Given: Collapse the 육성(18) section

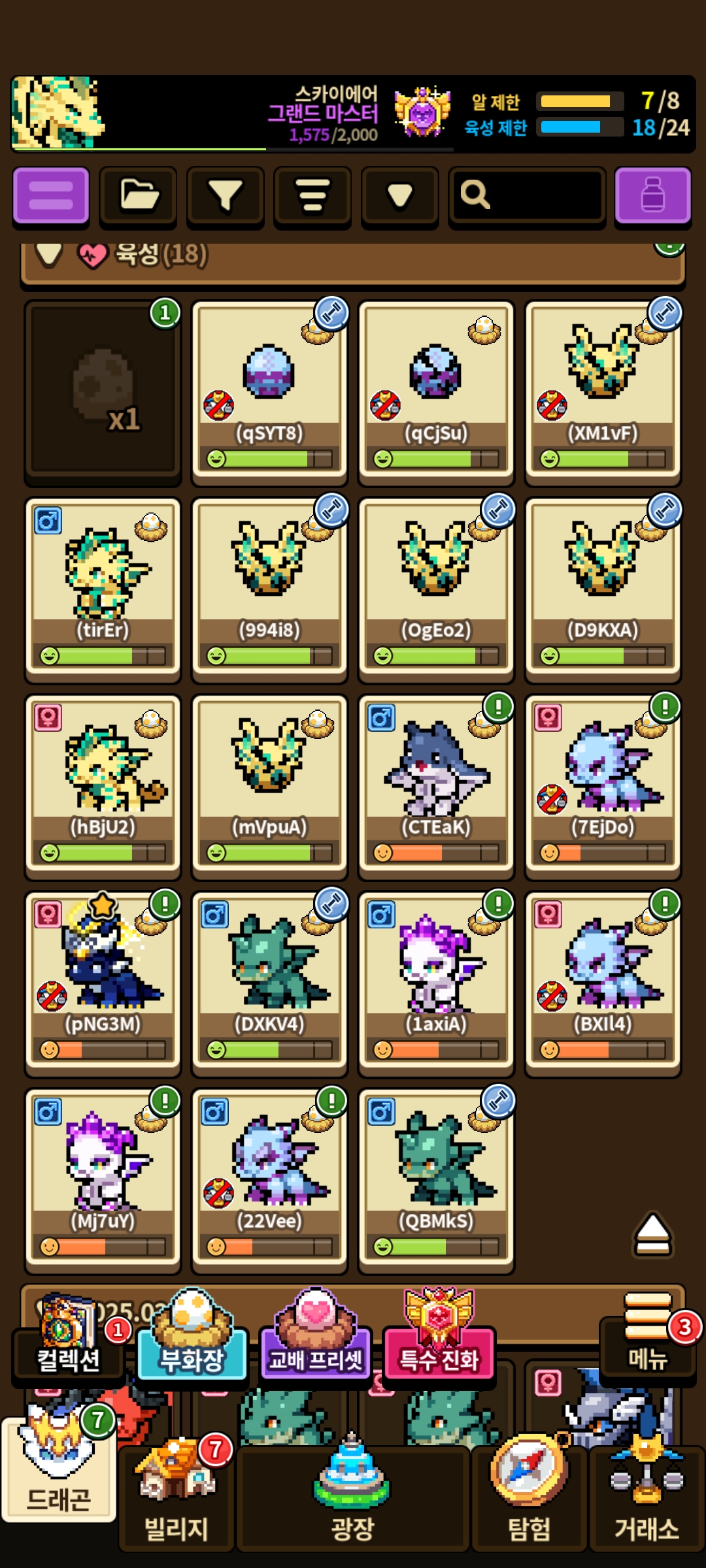Looking at the screenshot, I should click(50, 255).
